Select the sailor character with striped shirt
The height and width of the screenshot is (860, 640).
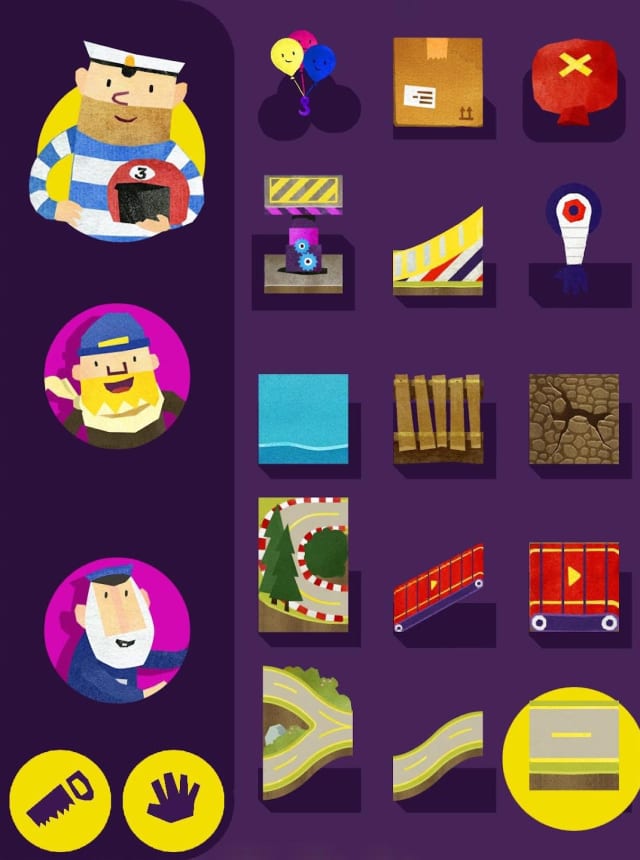coord(120,145)
